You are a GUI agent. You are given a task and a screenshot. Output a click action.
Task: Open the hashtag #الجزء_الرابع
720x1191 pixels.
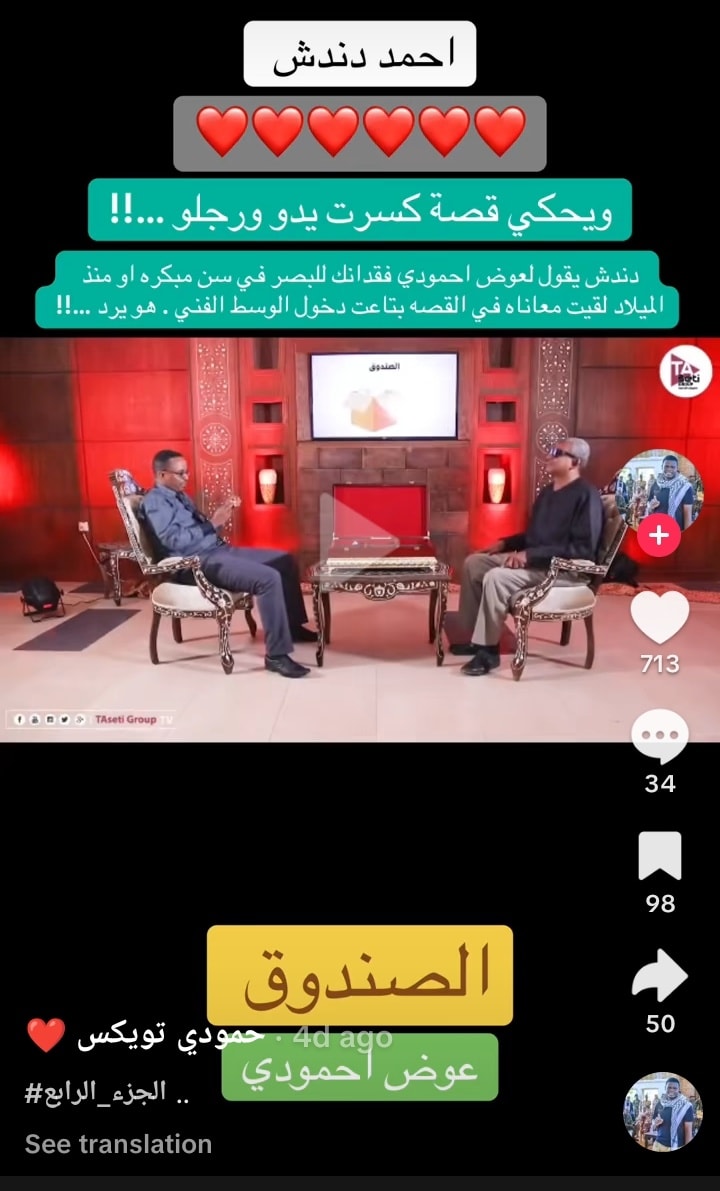pyautogui.click(x=95, y=1093)
